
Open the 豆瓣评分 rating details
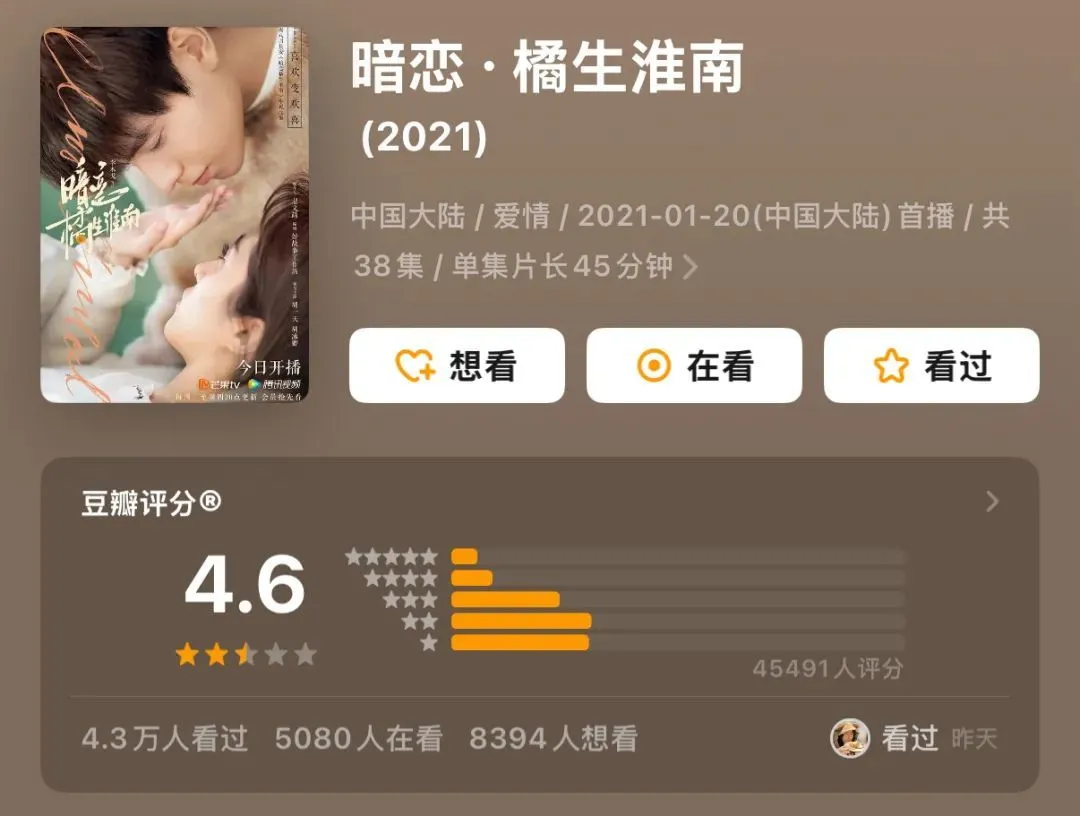pos(991,502)
